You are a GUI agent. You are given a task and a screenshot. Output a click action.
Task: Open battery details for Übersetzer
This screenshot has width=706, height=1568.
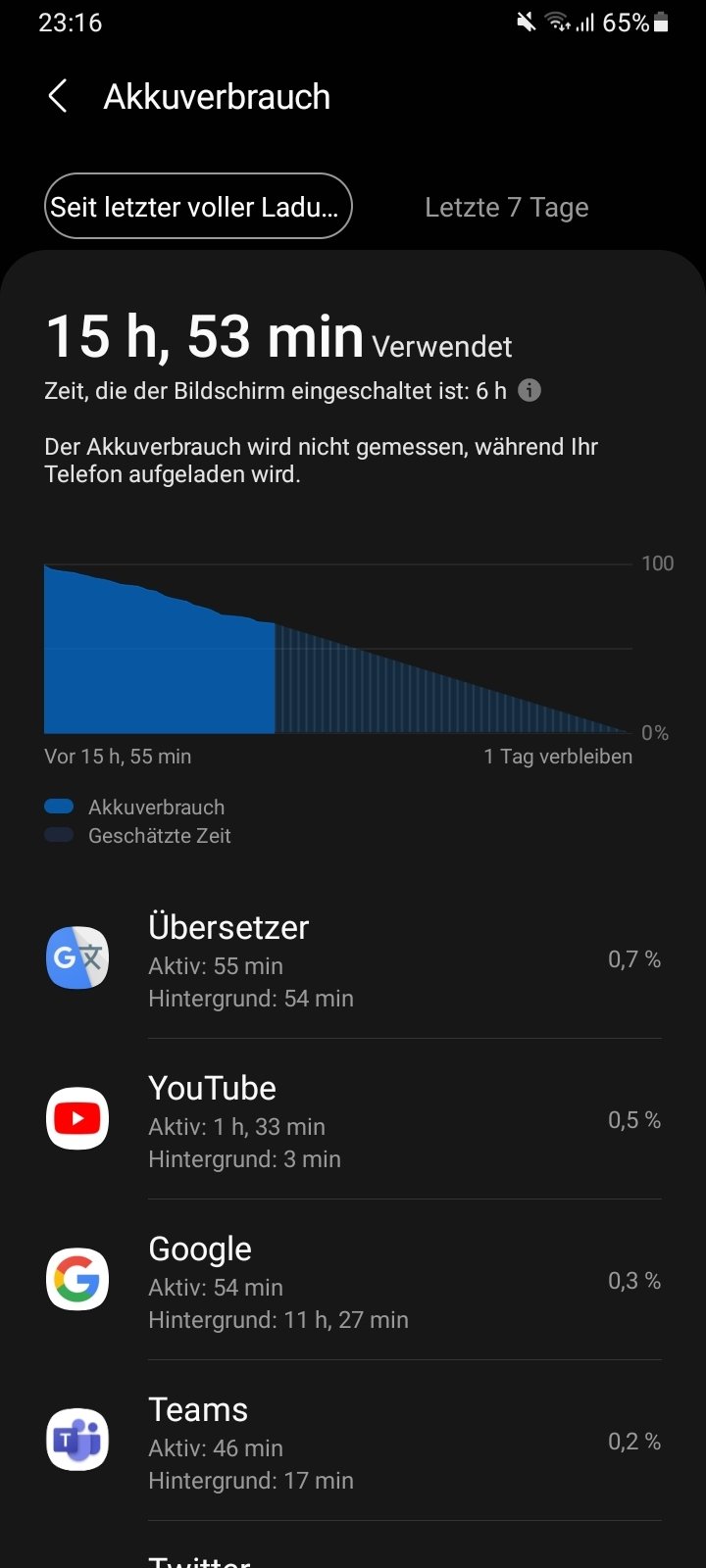[x=353, y=958]
